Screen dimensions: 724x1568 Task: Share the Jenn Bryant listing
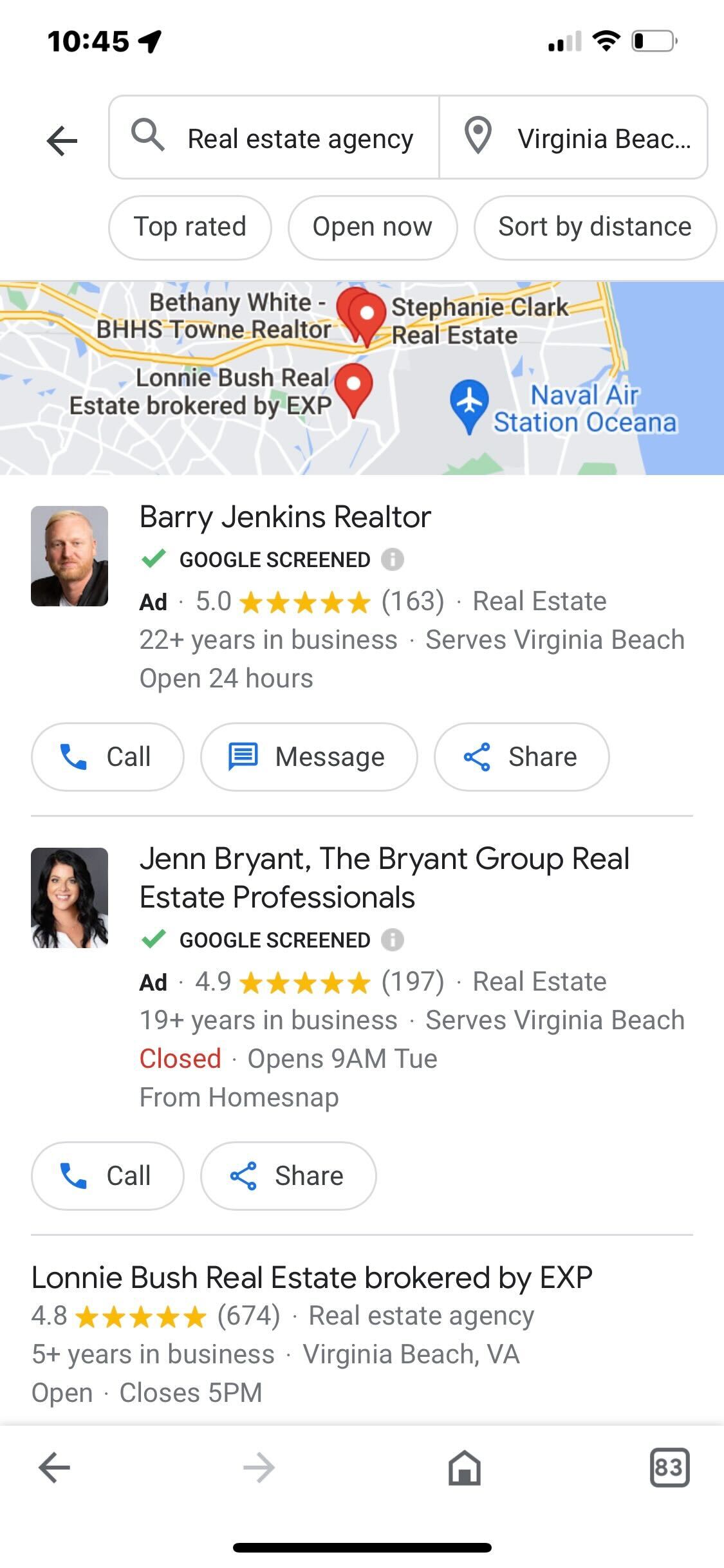(288, 1176)
